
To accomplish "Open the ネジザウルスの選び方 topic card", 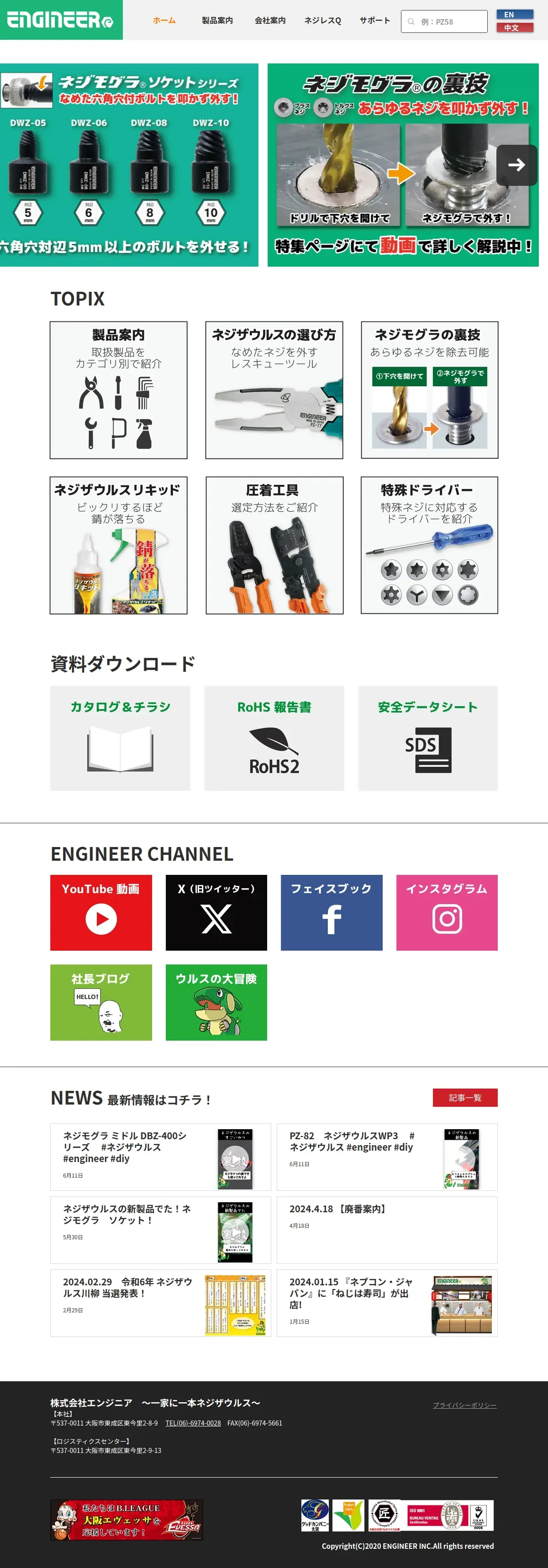I will tap(274, 390).
